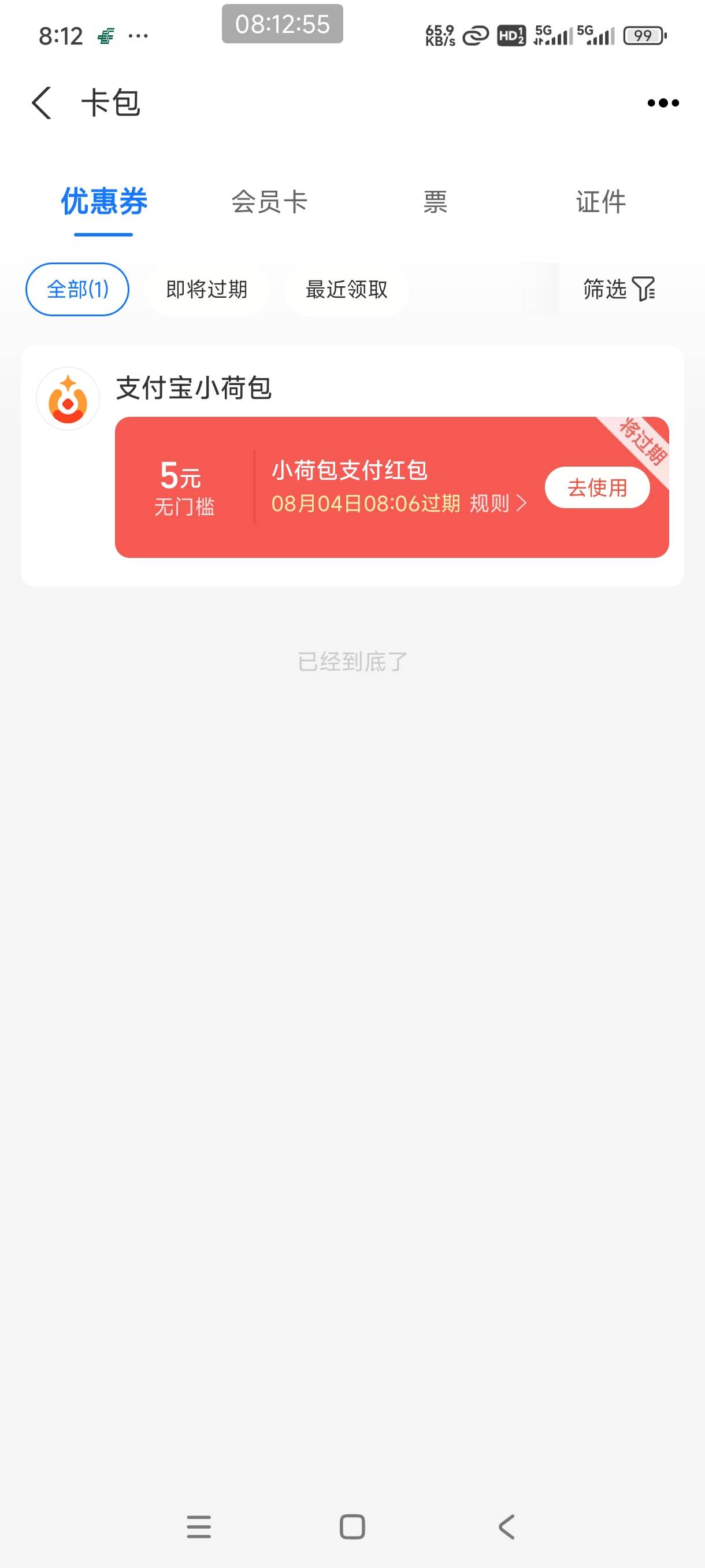Go back from the 卡包 page

42,102
